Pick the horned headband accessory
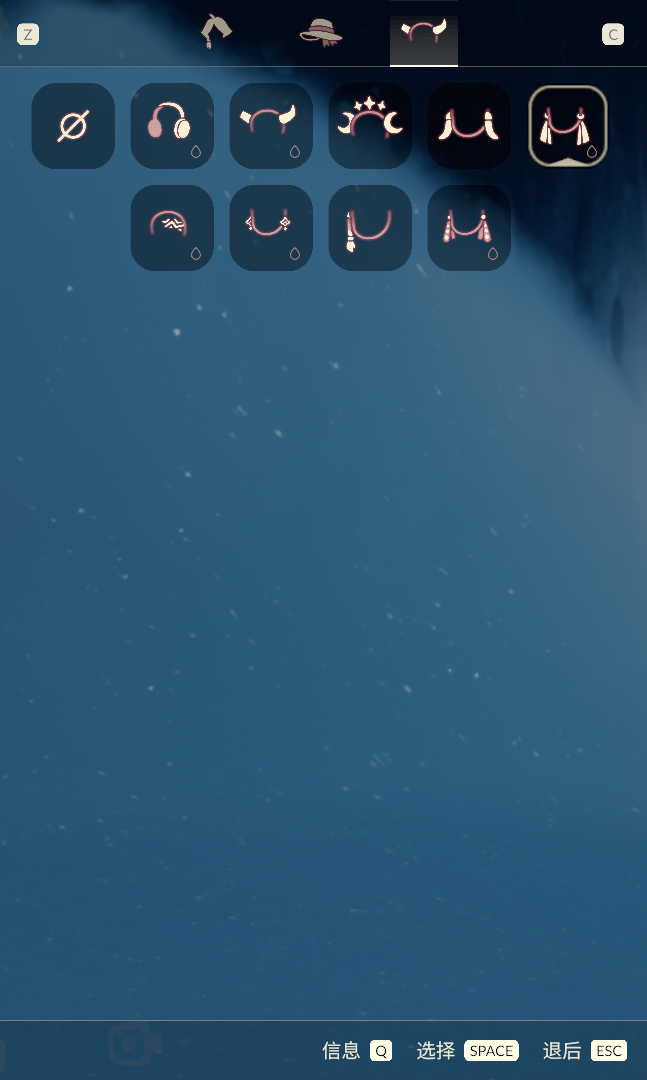The height and width of the screenshot is (1080, 647). pyautogui.click(x=271, y=126)
